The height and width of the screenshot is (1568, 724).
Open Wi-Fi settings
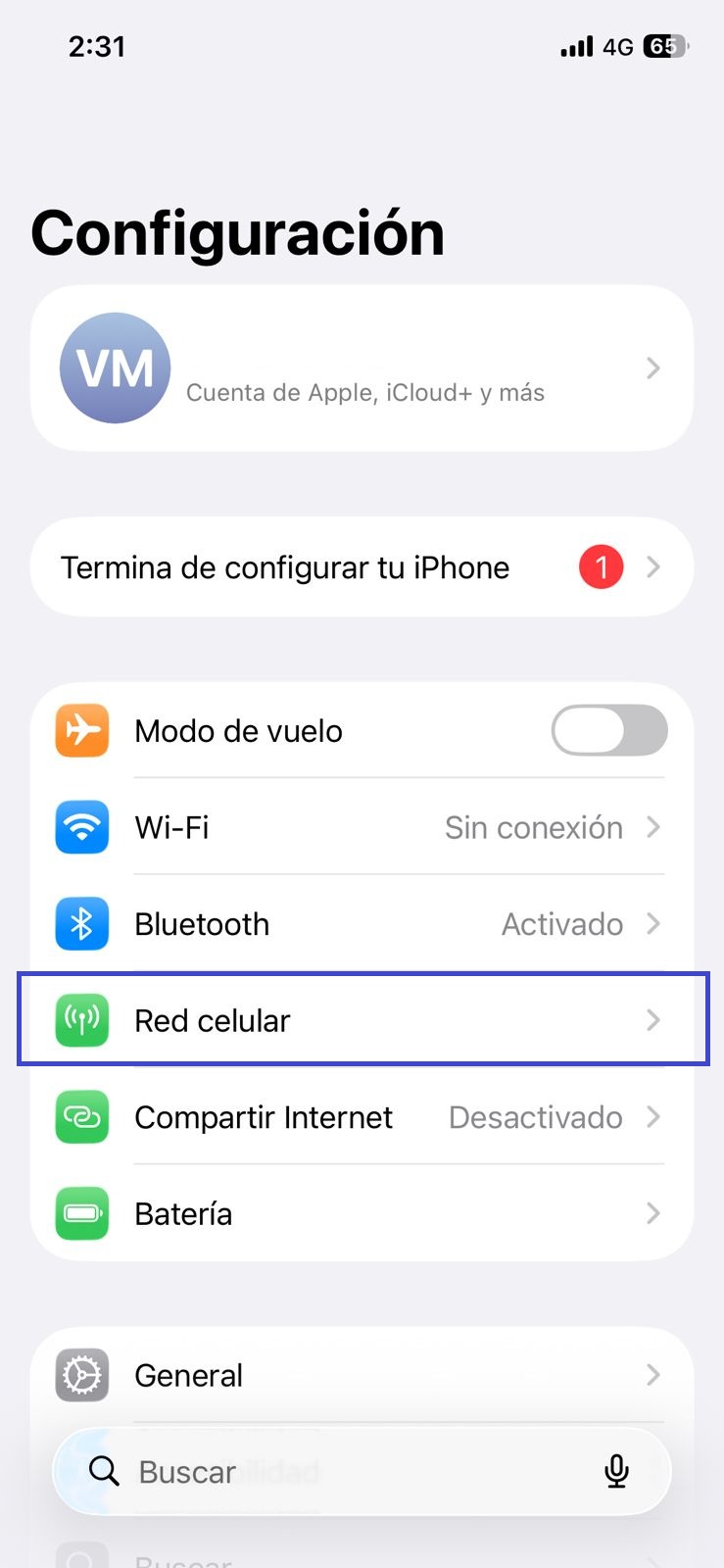(362, 827)
